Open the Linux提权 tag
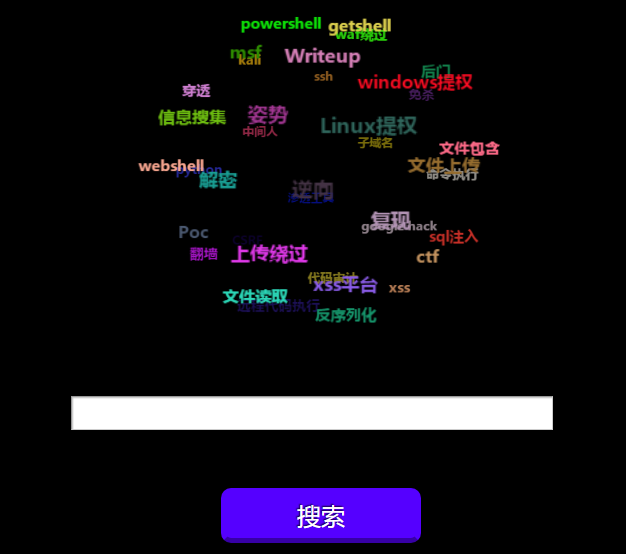 click(x=368, y=126)
